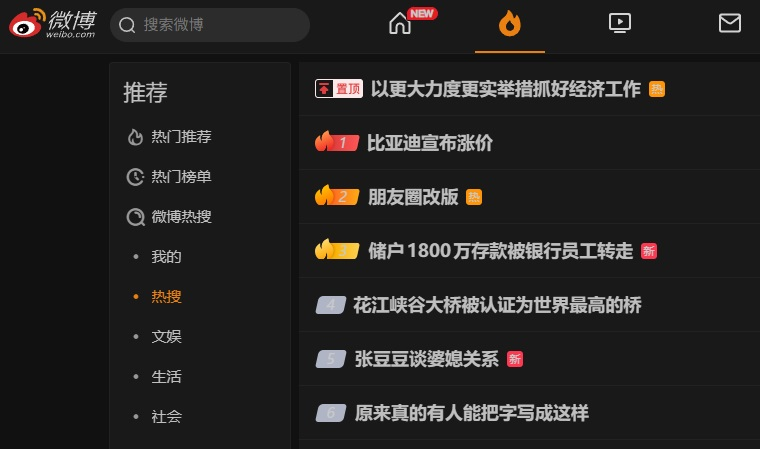Viewport: 760px width, 449px height.
Task: Switch to the 我的 category
Action: (166, 257)
